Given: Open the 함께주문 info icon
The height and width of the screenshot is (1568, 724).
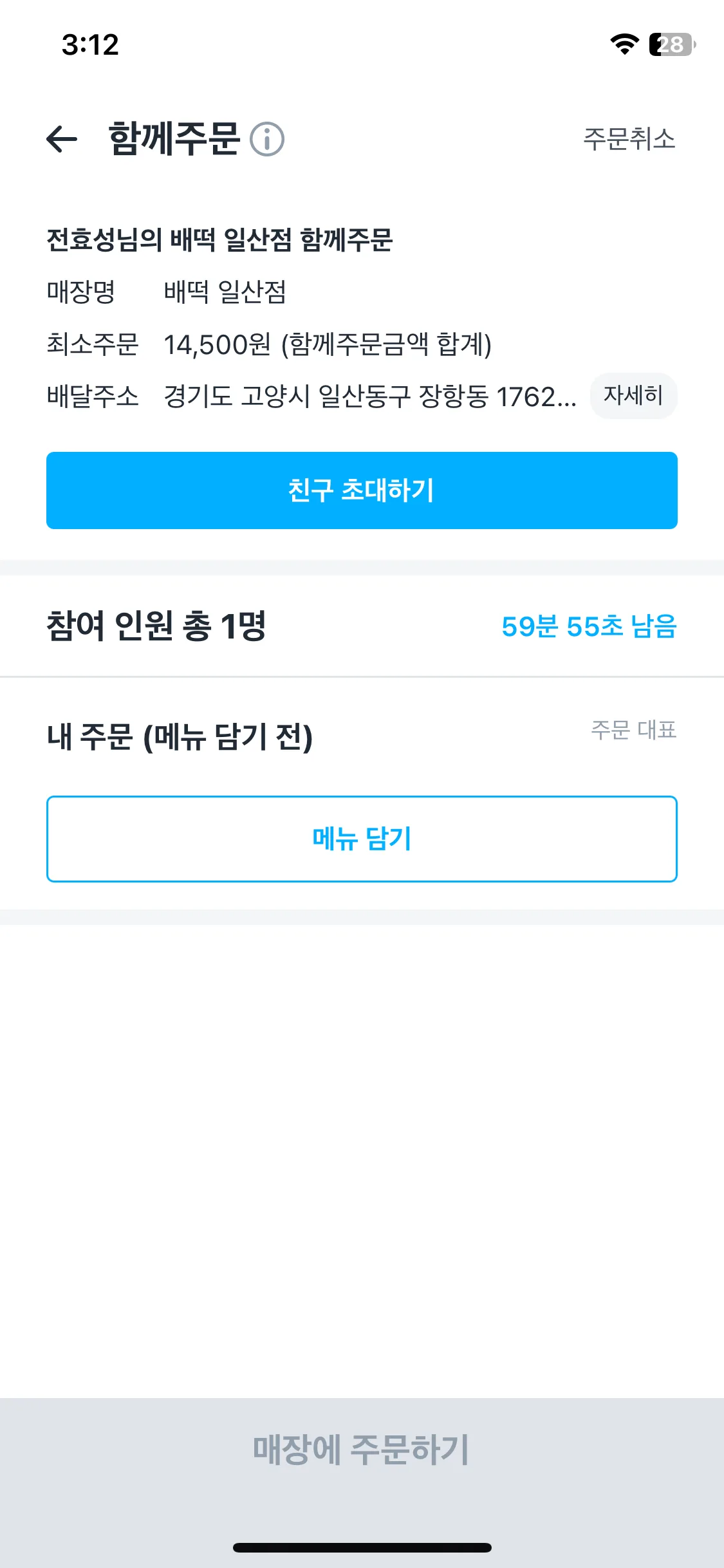Looking at the screenshot, I should pyautogui.click(x=267, y=139).
